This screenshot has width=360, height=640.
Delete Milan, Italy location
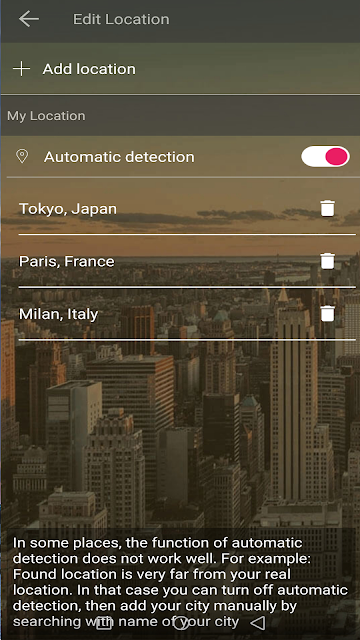click(x=327, y=314)
